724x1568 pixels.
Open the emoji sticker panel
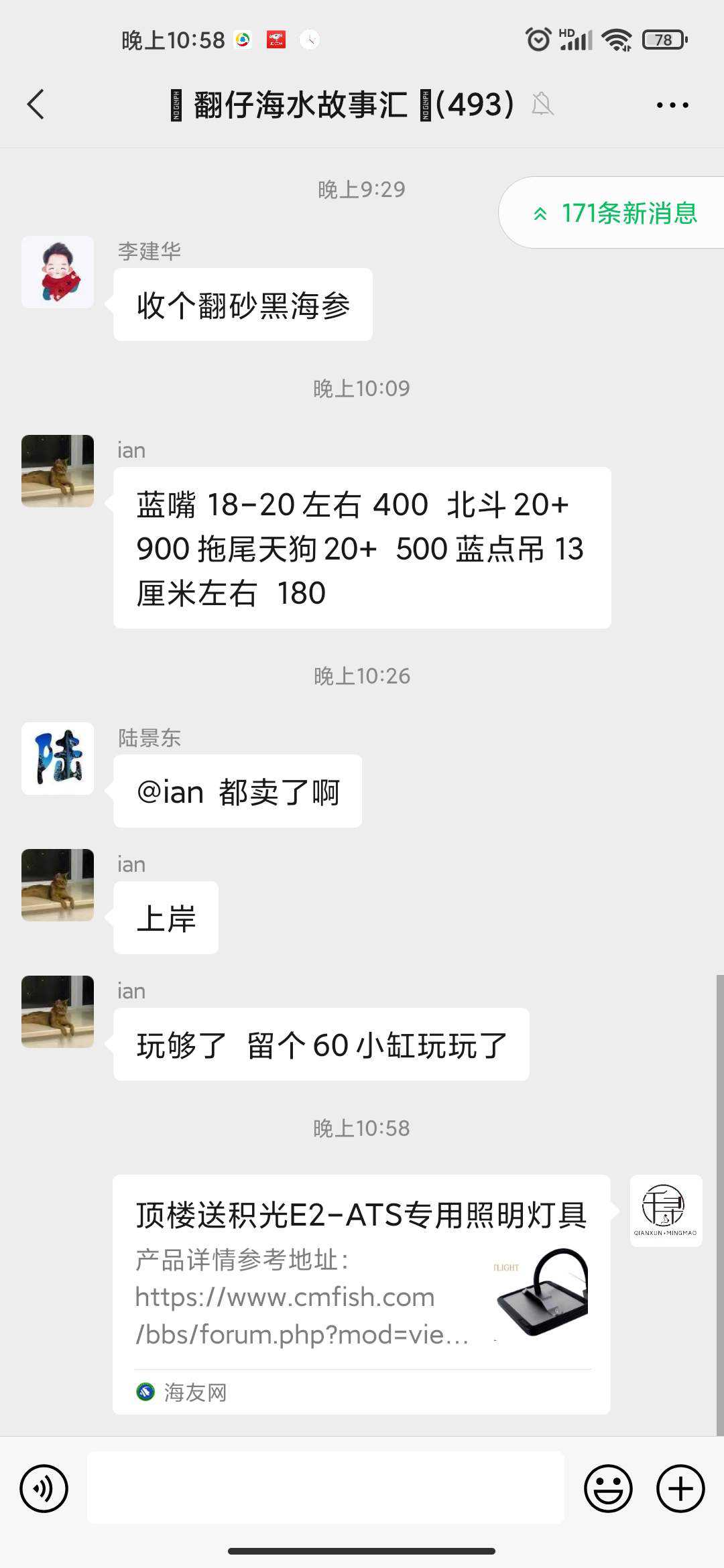pyautogui.click(x=608, y=1489)
